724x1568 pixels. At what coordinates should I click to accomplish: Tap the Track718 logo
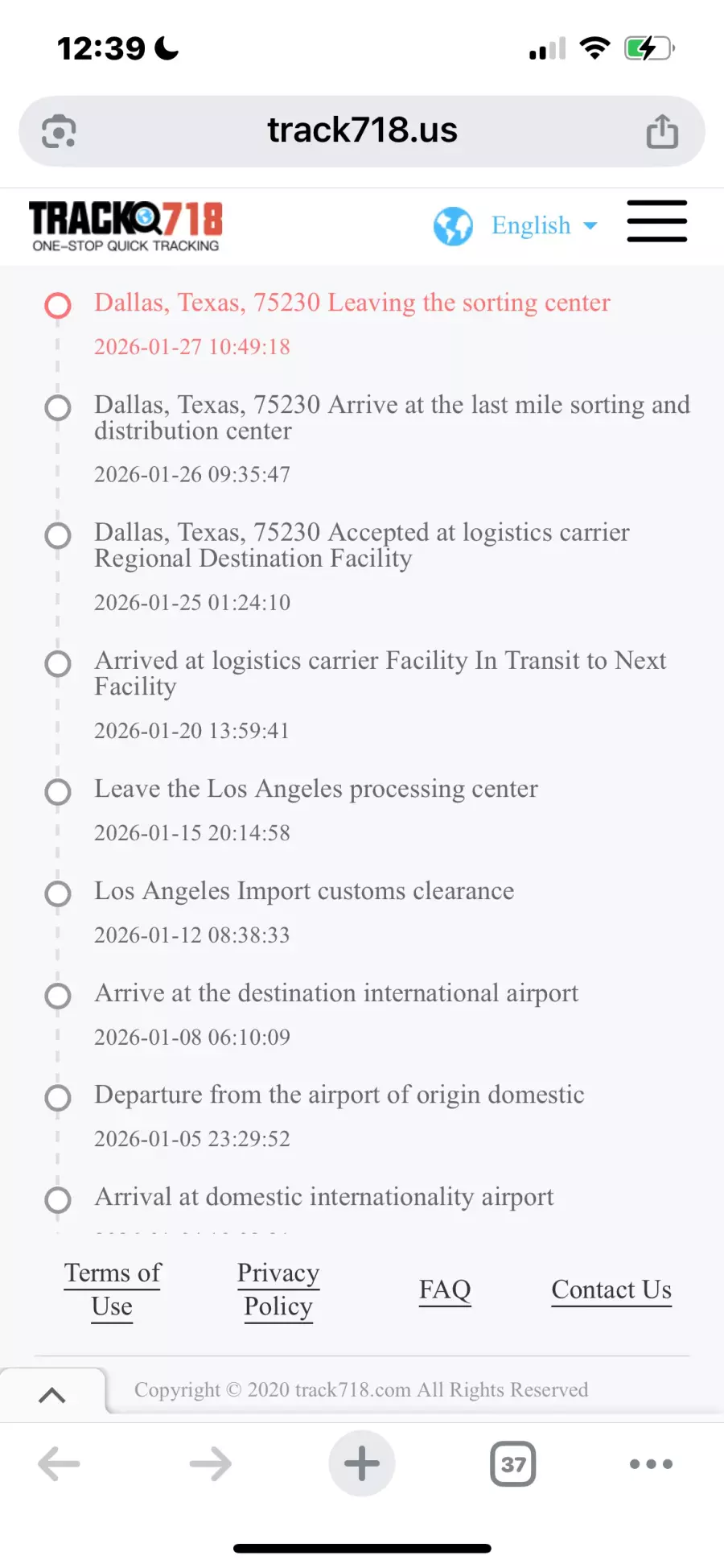click(x=125, y=226)
